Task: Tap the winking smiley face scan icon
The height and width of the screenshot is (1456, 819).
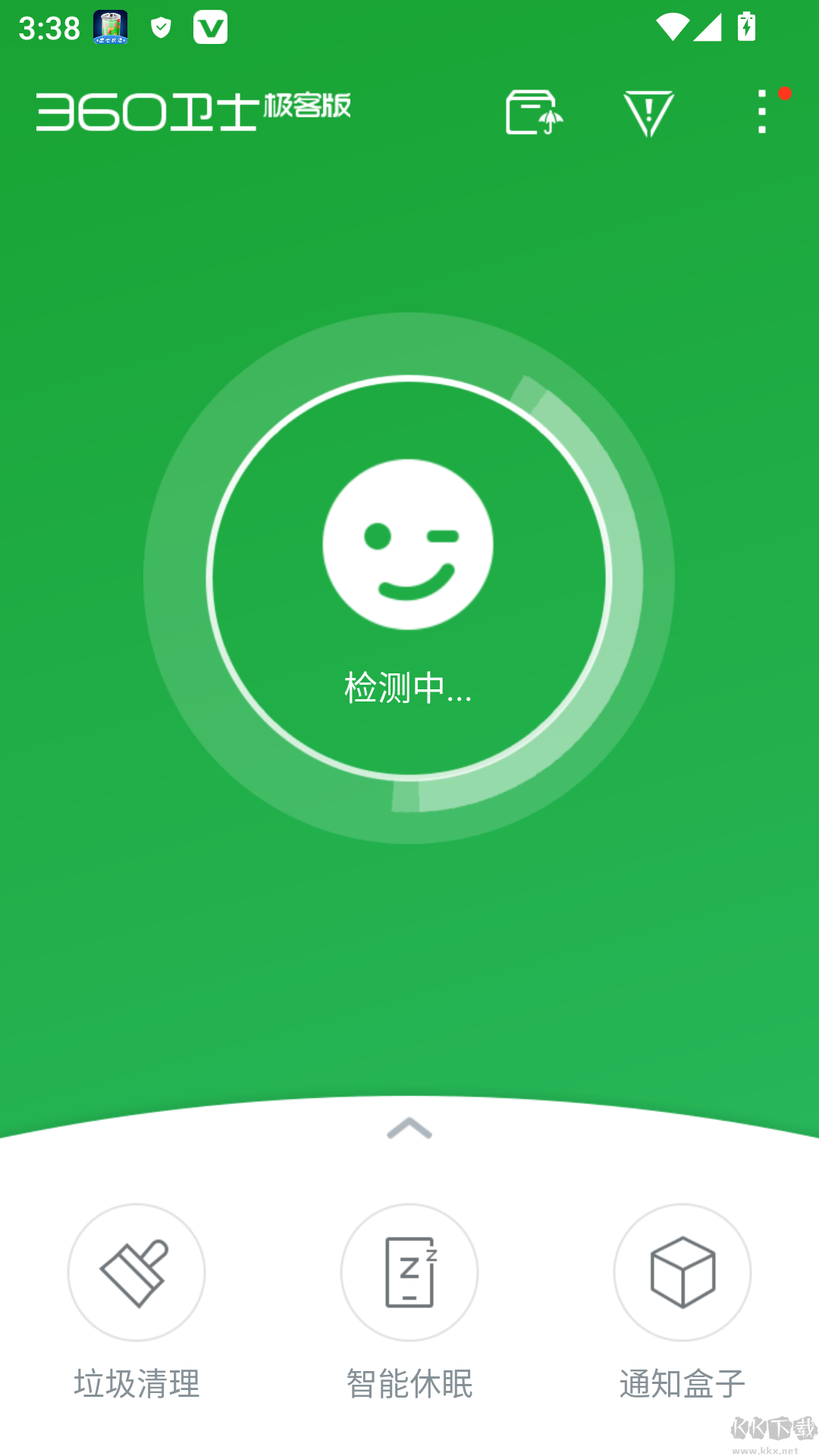Action: pyautogui.click(x=409, y=542)
